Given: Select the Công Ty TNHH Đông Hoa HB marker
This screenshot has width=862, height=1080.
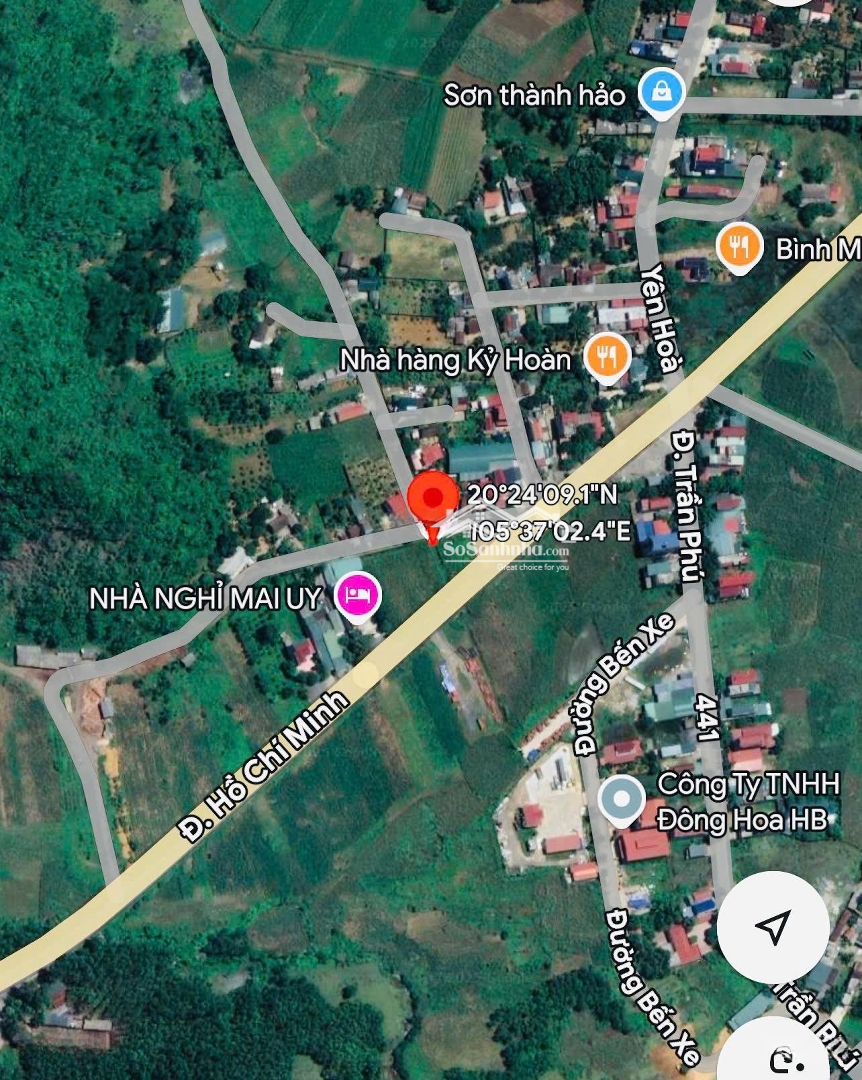Looking at the screenshot, I should (x=622, y=798).
